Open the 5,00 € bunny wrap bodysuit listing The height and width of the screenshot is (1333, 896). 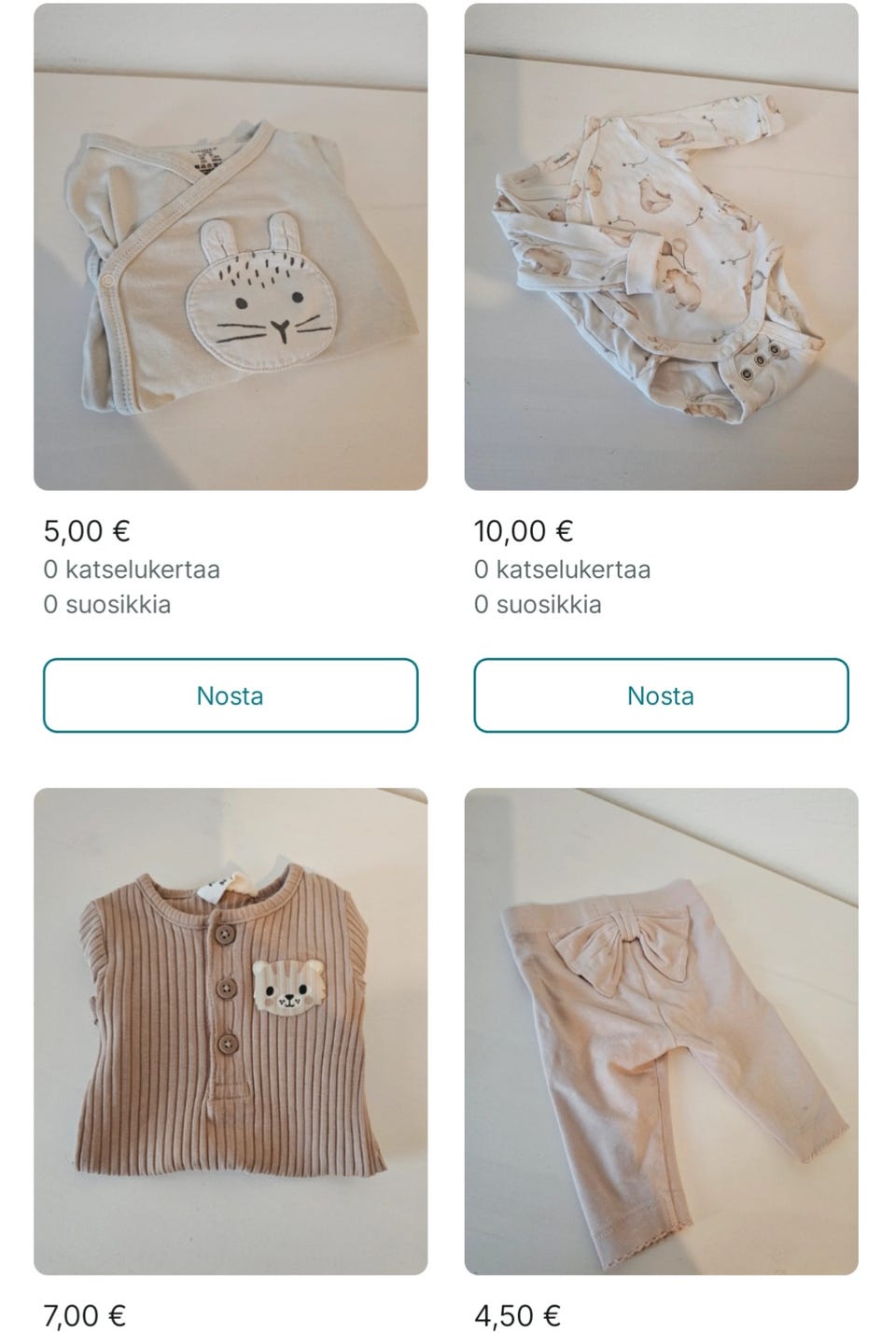[231, 246]
